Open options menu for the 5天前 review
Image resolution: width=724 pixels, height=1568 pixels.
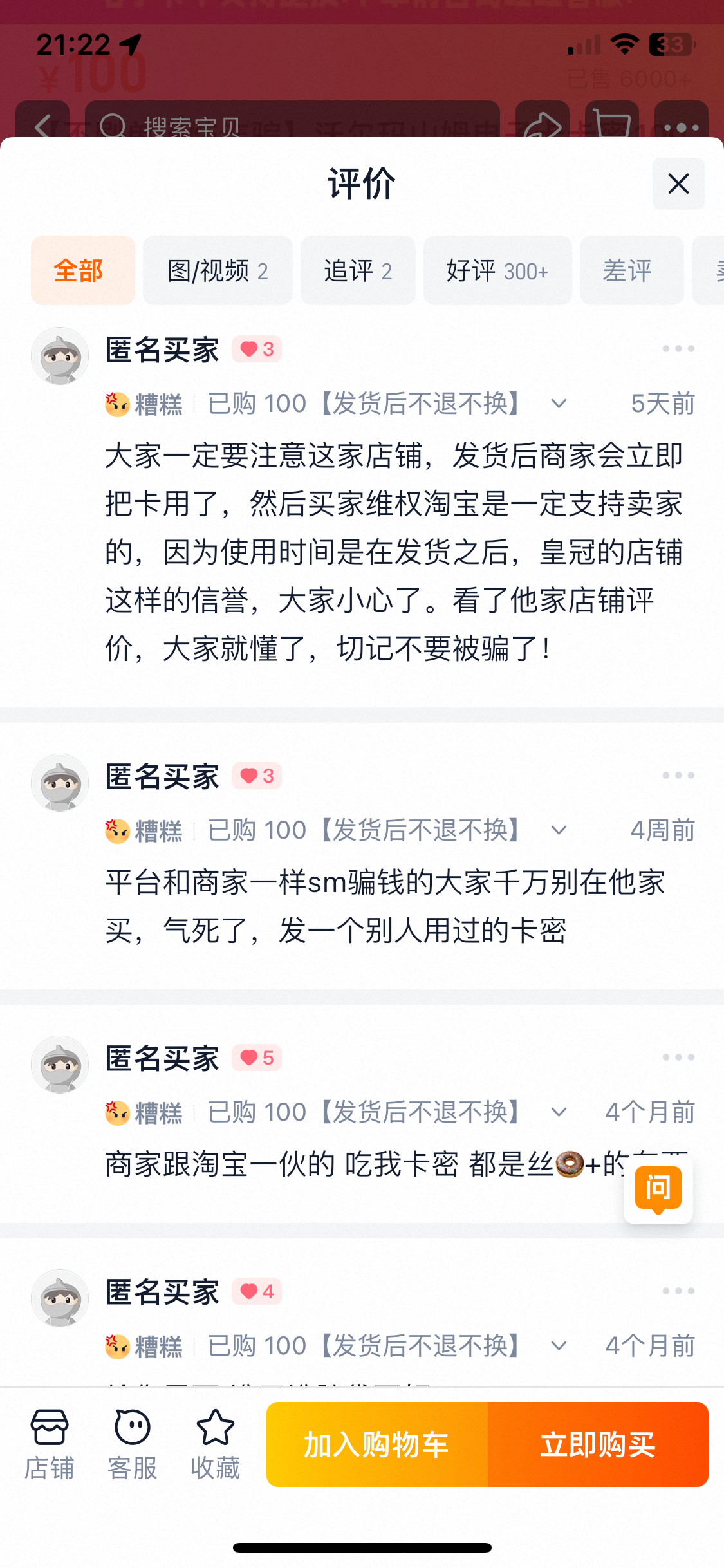click(678, 349)
